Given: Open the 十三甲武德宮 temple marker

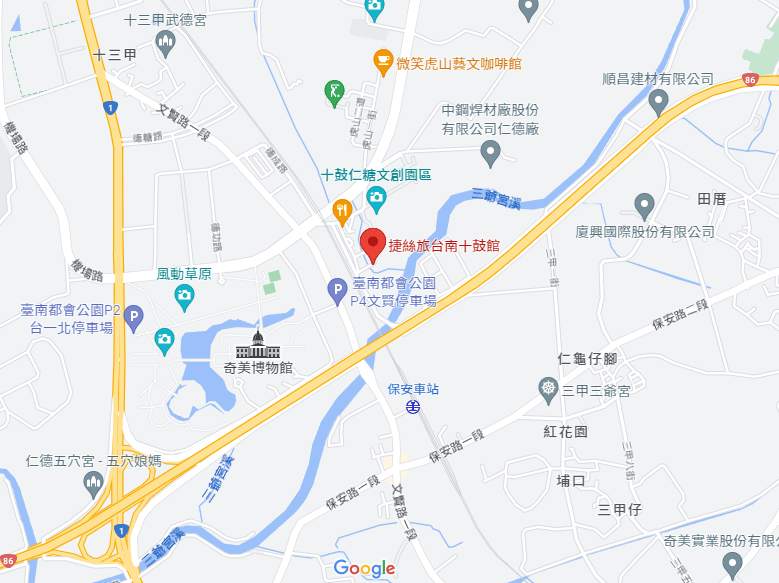Looking at the screenshot, I should (165, 41).
